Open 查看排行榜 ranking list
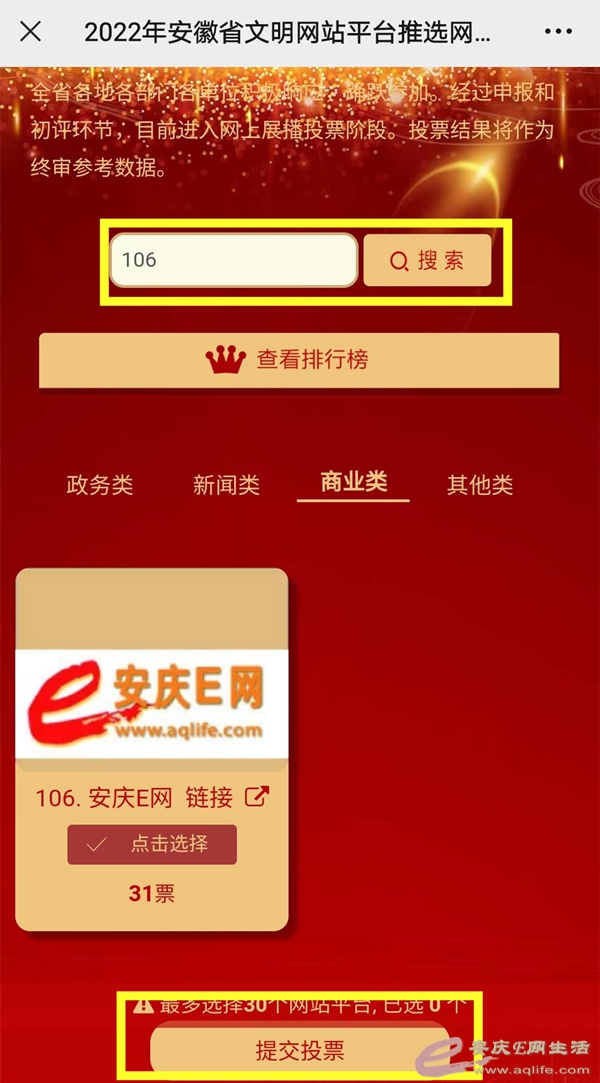 click(x=299, y=360)
